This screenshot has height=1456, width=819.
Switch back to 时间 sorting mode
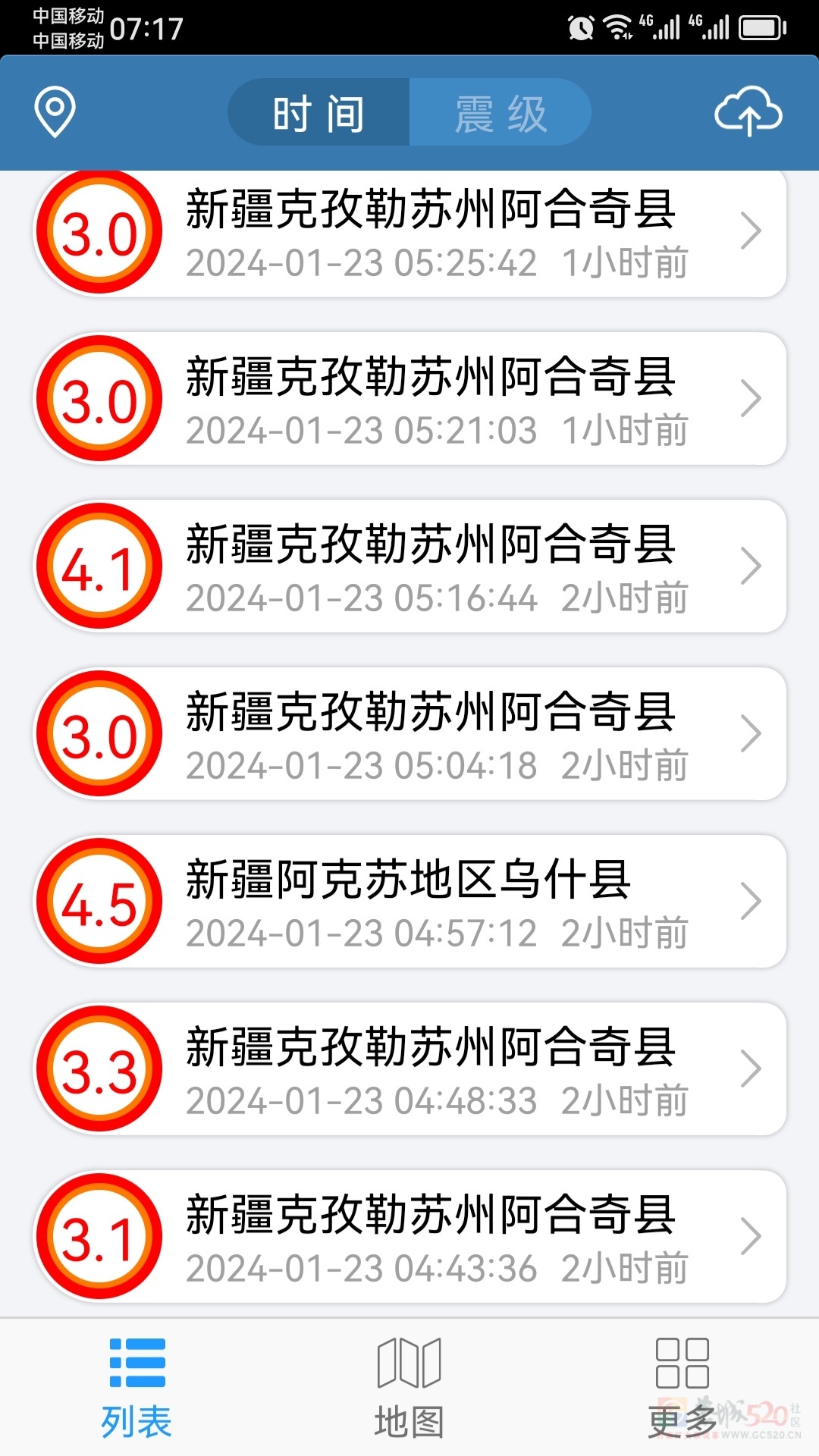pos(318,111)
